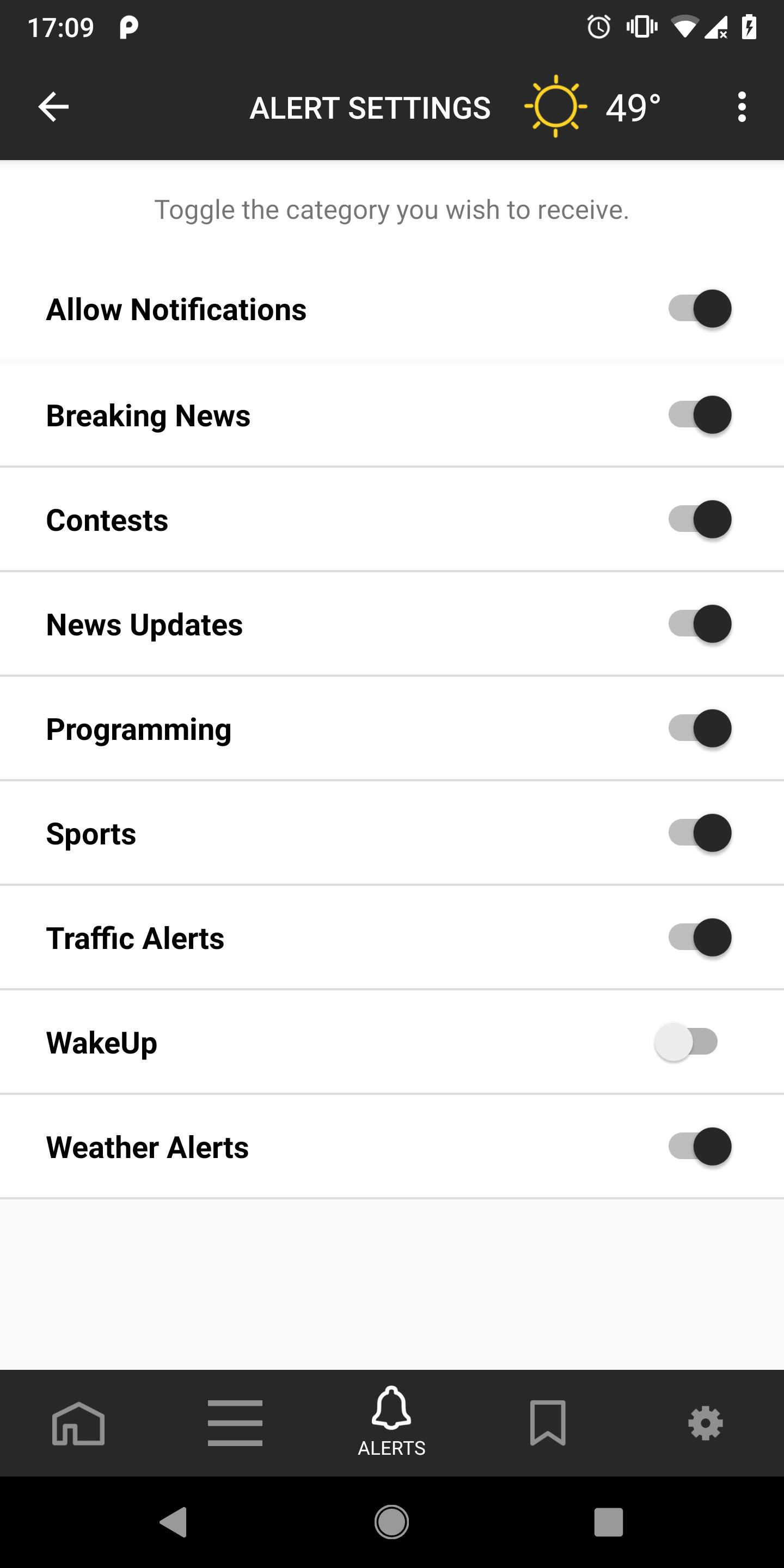Open the three-dot overflow menu

(x=742, y=107)
